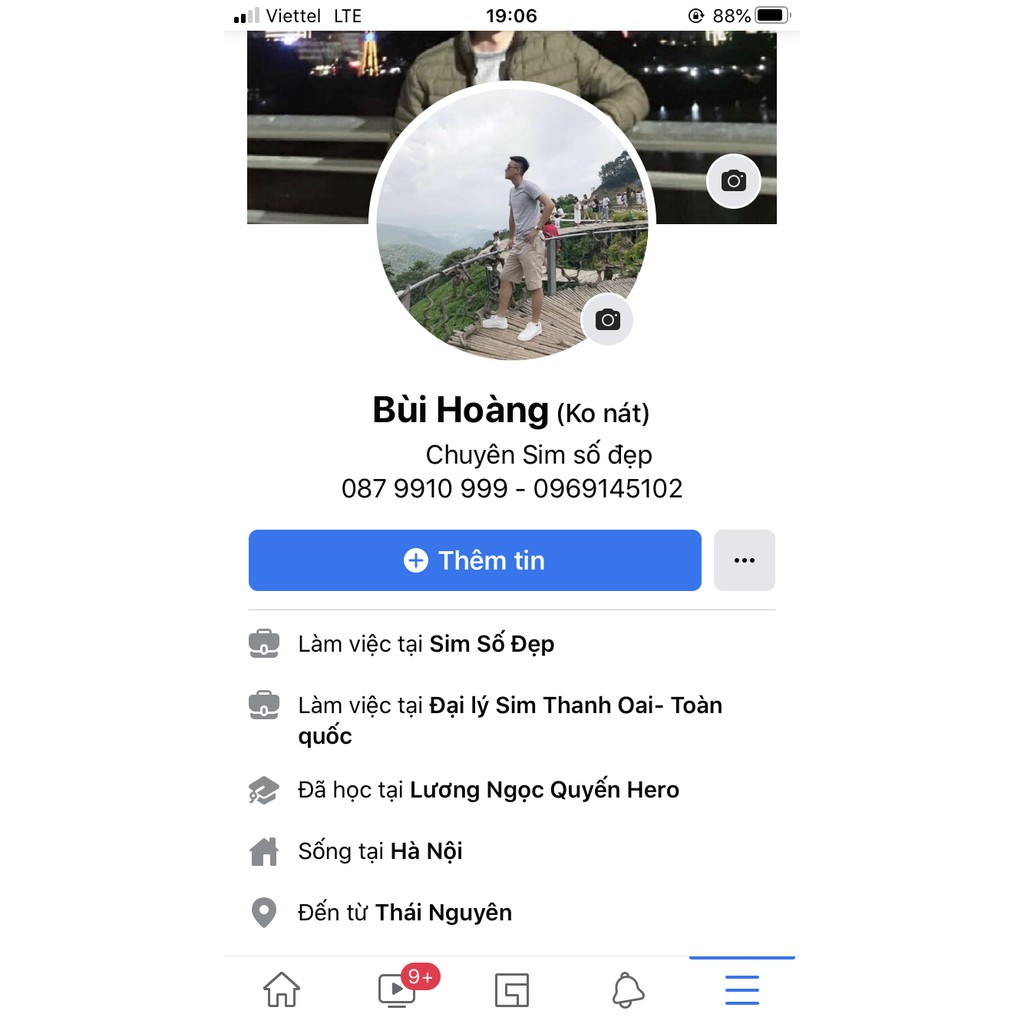Open current city Hà Nội
1024x1024 pixels.
coord(426,852)
